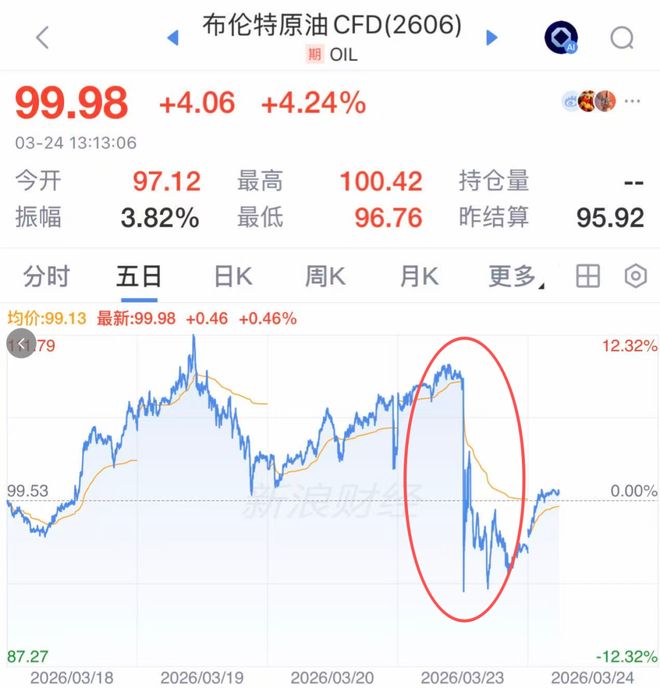Open search with the magnifier icon
Screen dimensions: 660x689
tap(621, 38)
